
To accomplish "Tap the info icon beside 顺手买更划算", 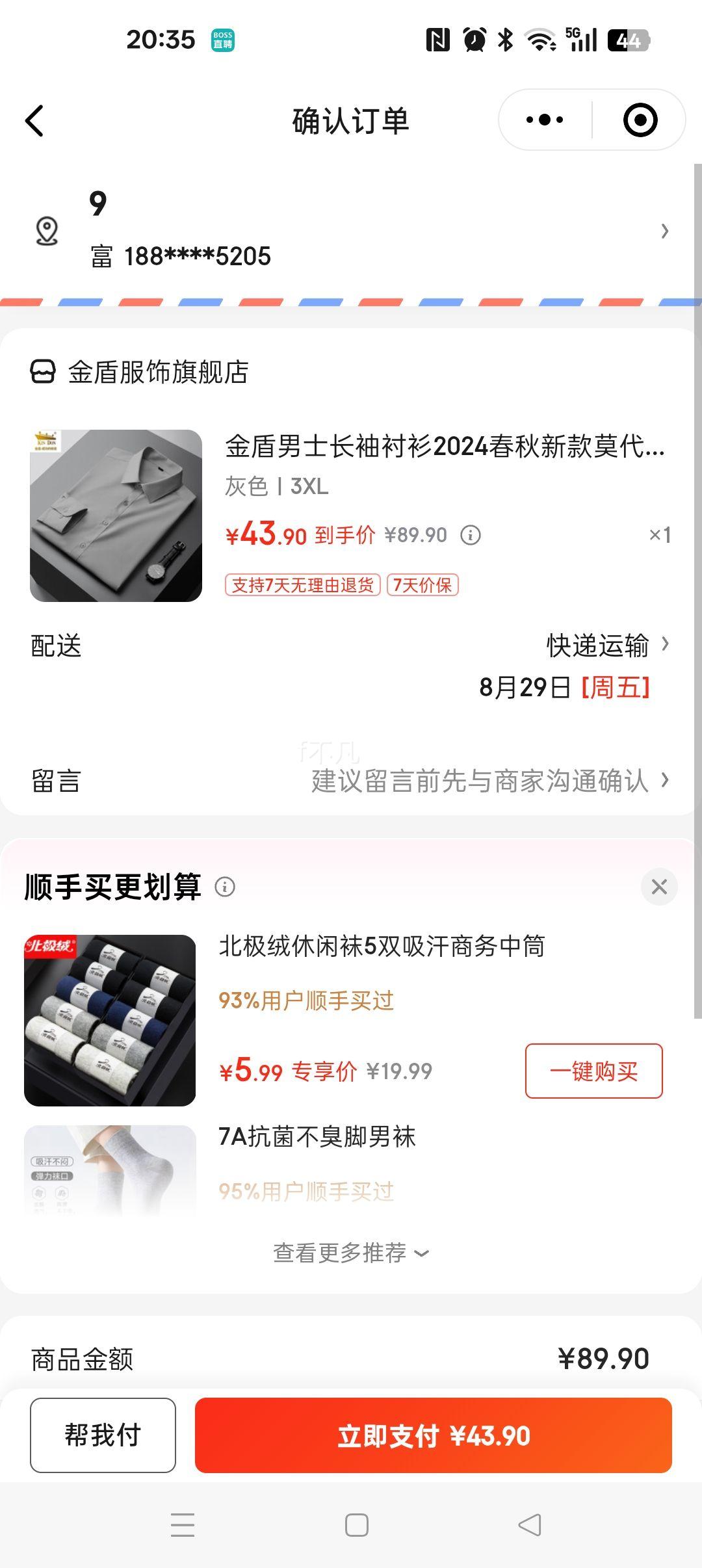I will click(225, 886).
